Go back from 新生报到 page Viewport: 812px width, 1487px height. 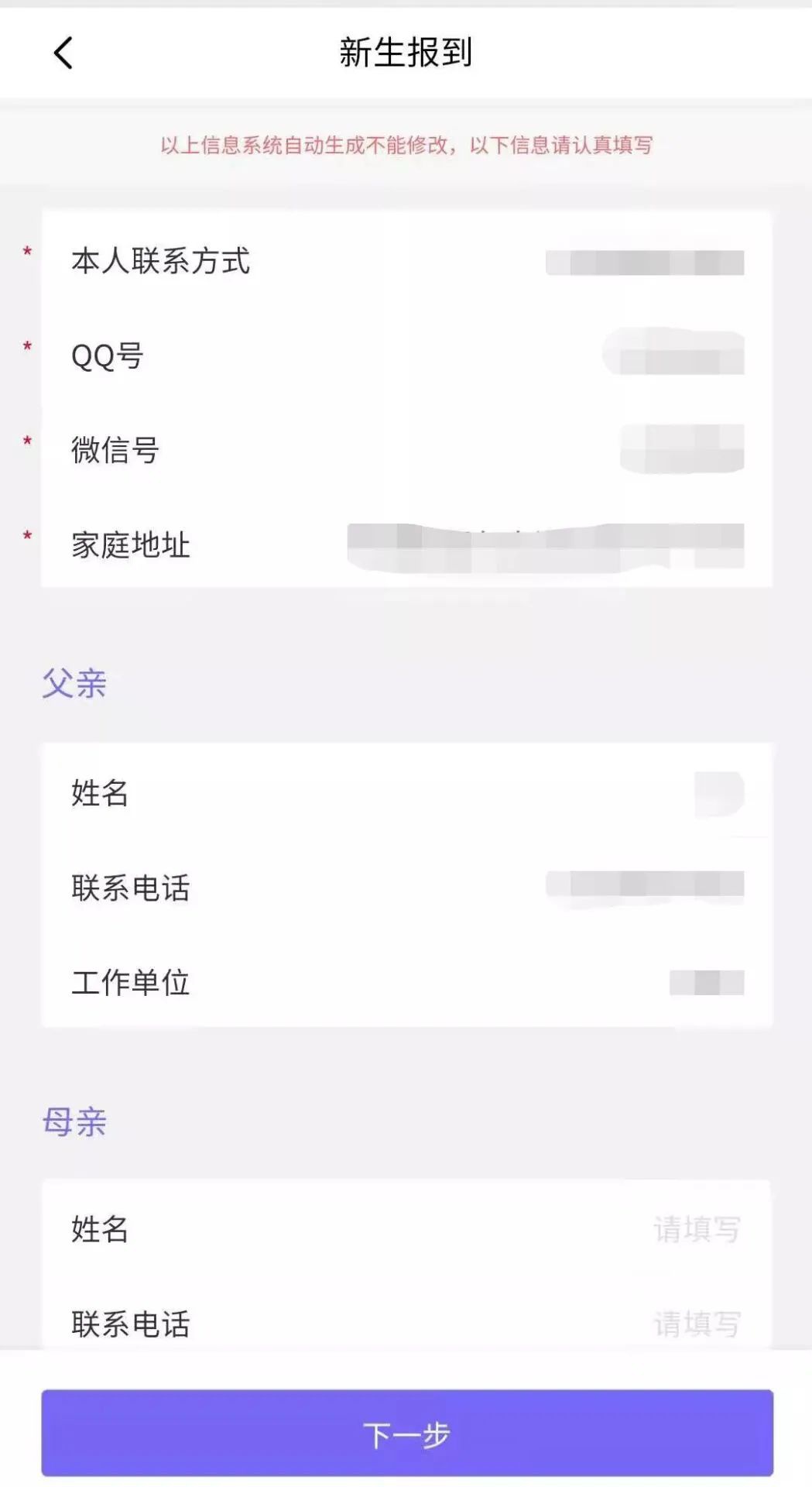coord(63,53)
